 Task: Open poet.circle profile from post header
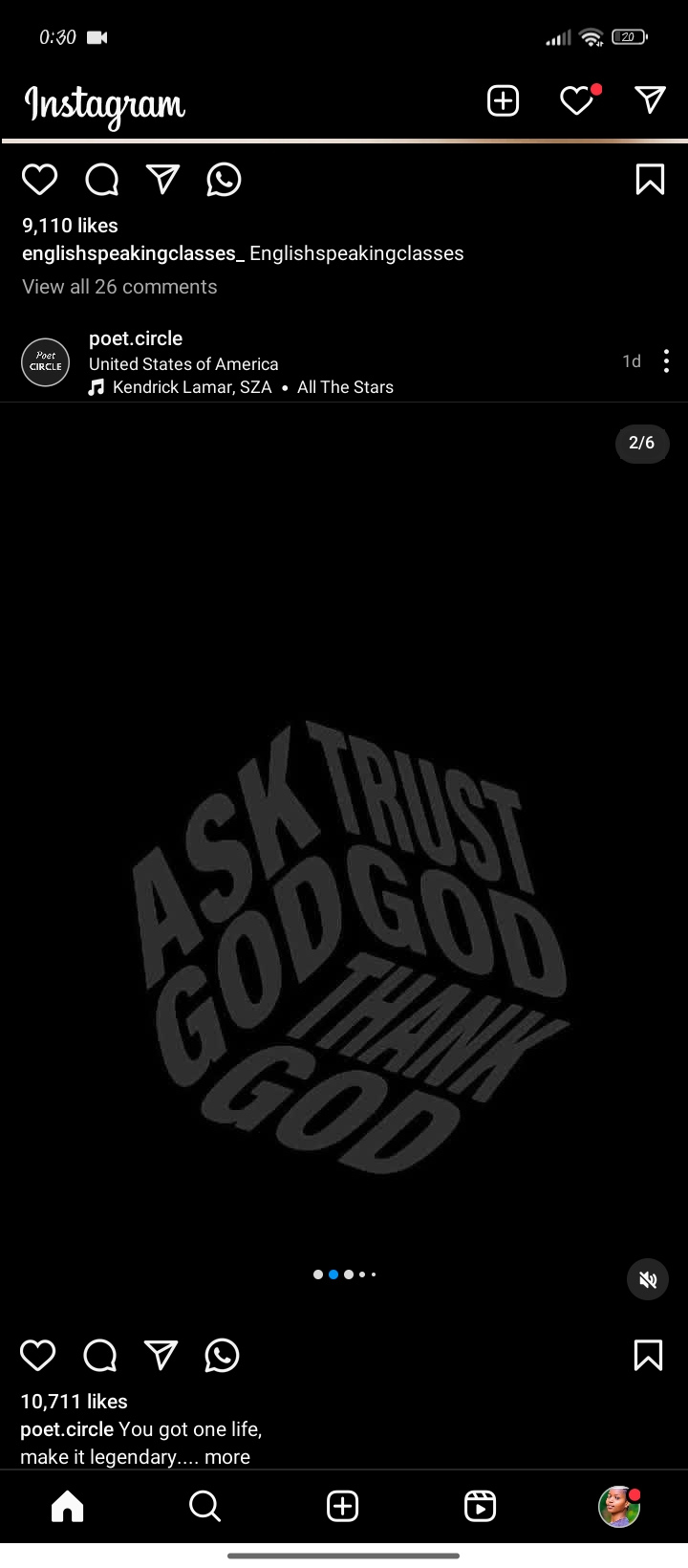coord(136,338)
